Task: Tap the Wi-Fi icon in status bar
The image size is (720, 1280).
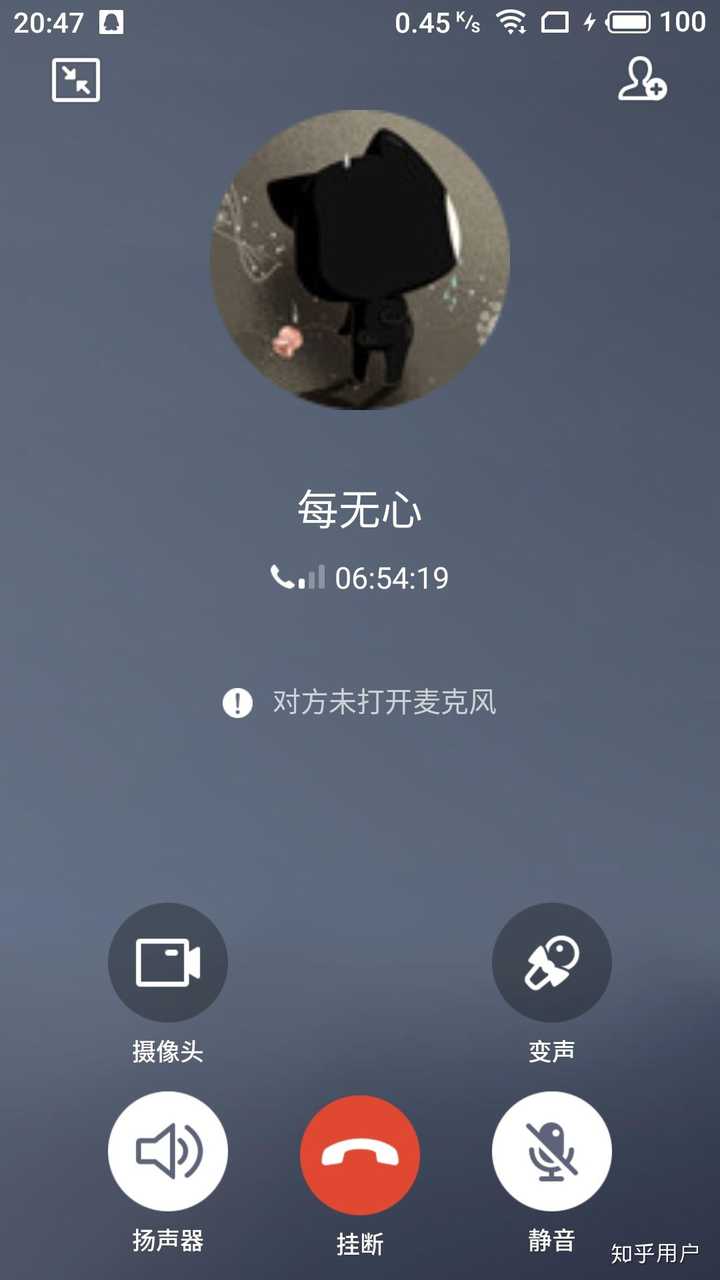Action: pyautogui.click(x=512, y=20)
